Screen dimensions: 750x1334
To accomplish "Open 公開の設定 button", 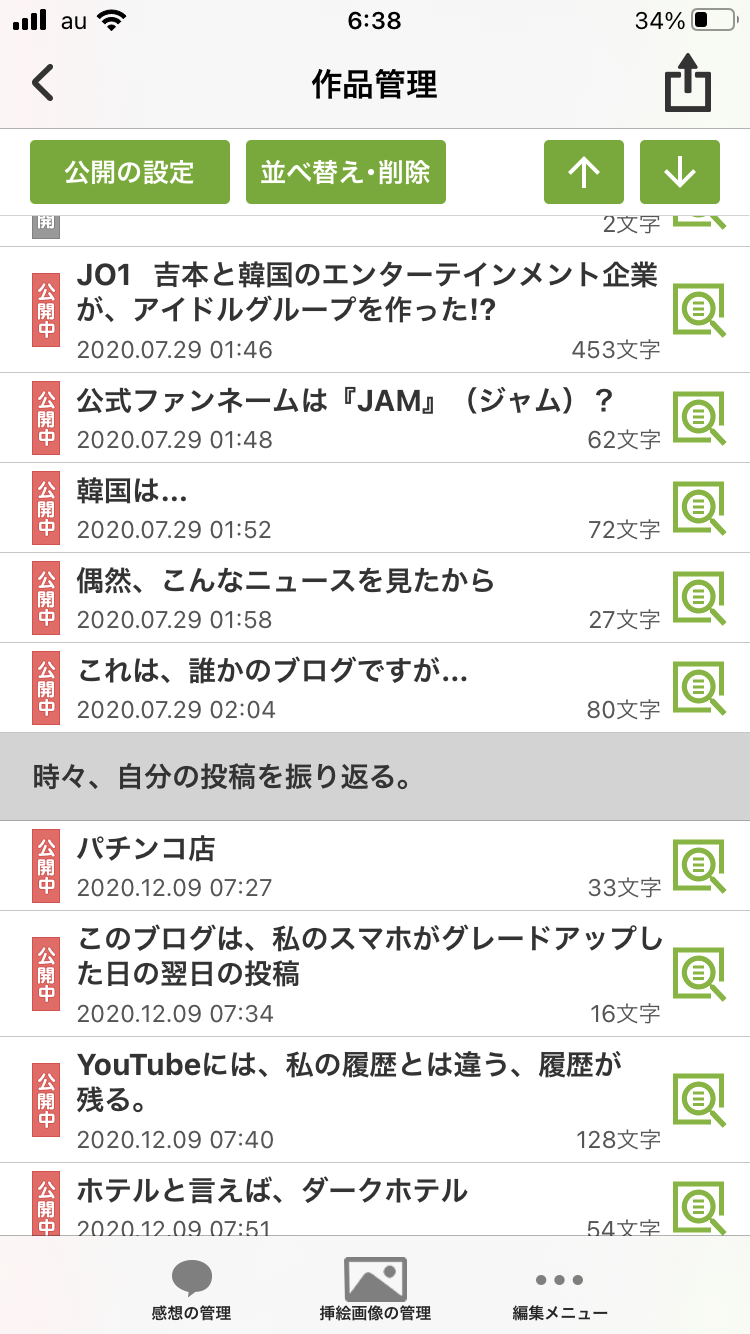I will (130, 172).
